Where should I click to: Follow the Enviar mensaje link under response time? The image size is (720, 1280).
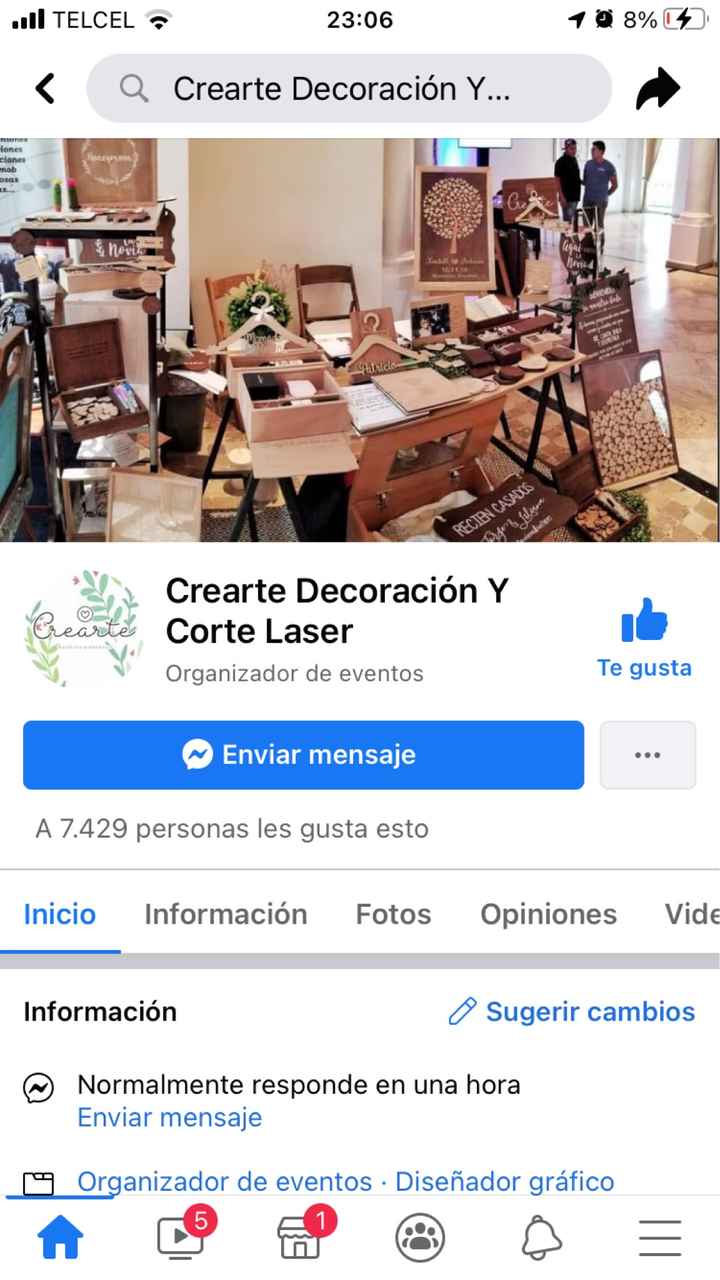point(170,1117)
